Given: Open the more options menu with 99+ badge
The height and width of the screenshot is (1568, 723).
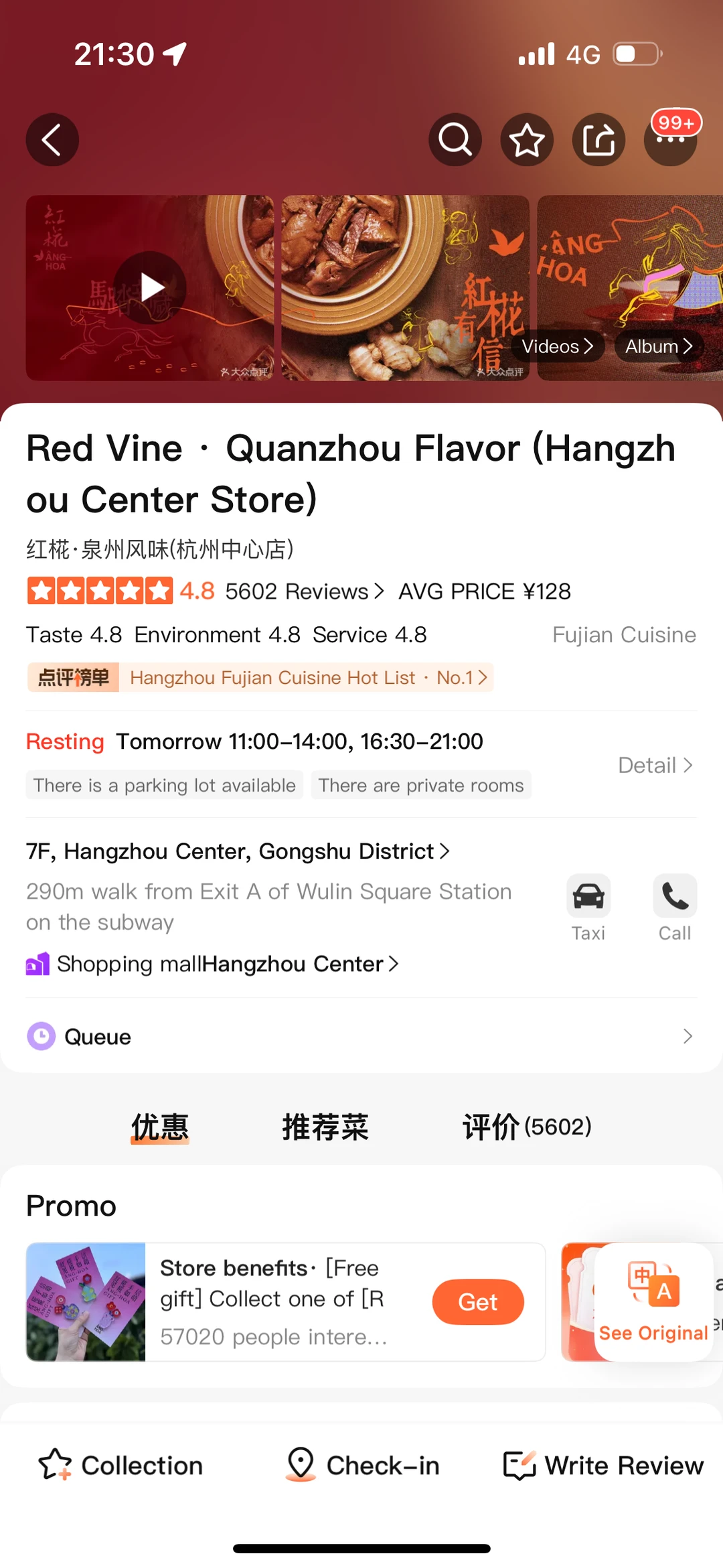Looking at the screenshot, I should coord(670,140).
